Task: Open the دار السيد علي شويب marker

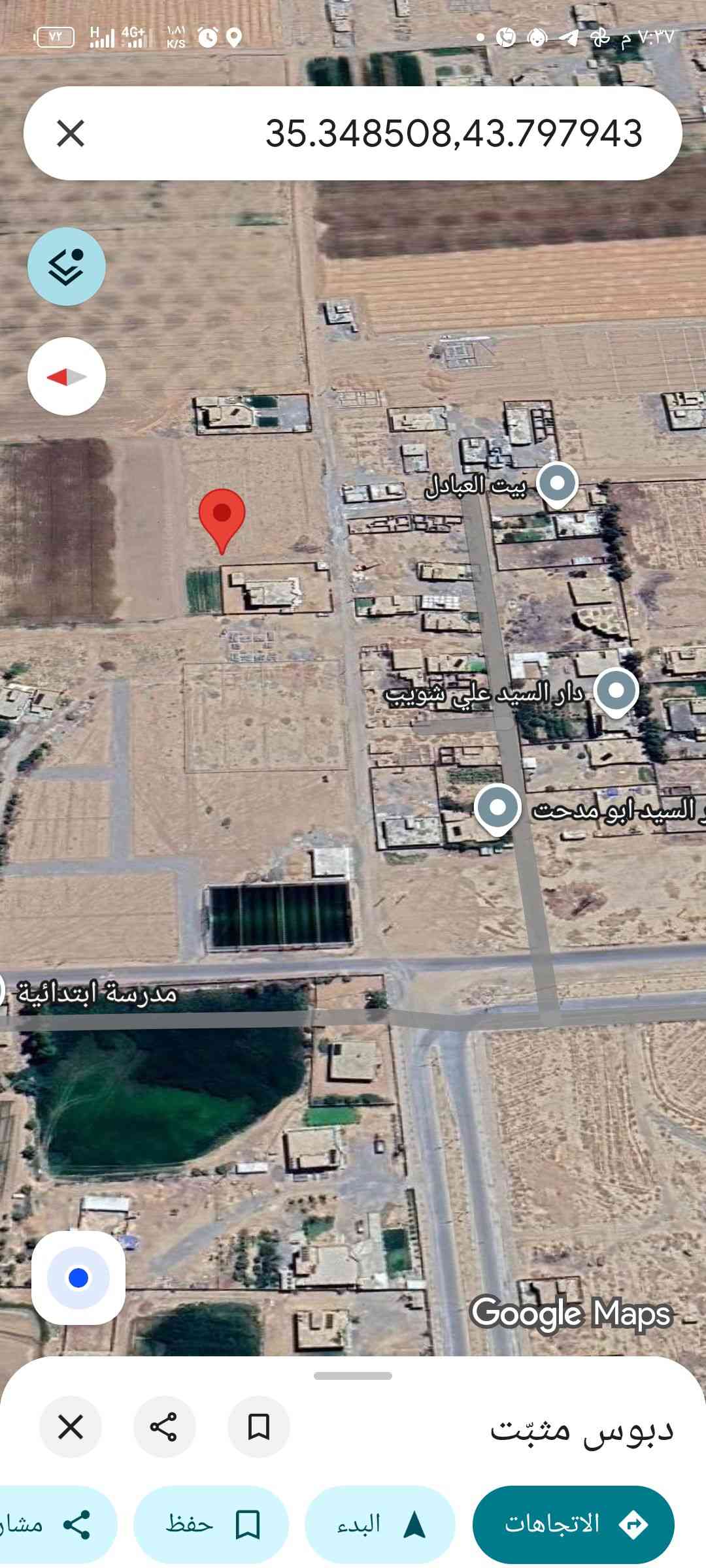Action: (x=616, y=691)
